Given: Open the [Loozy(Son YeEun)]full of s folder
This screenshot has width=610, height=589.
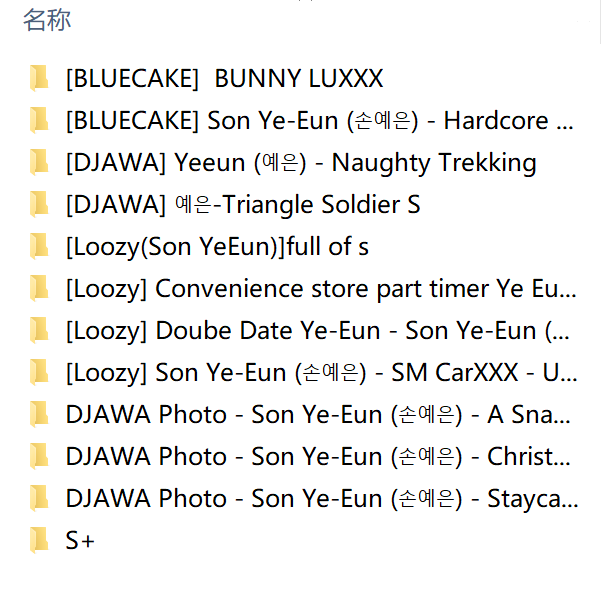Looking at the screenshot, I should pyautogui.click(x=216, y=247).
